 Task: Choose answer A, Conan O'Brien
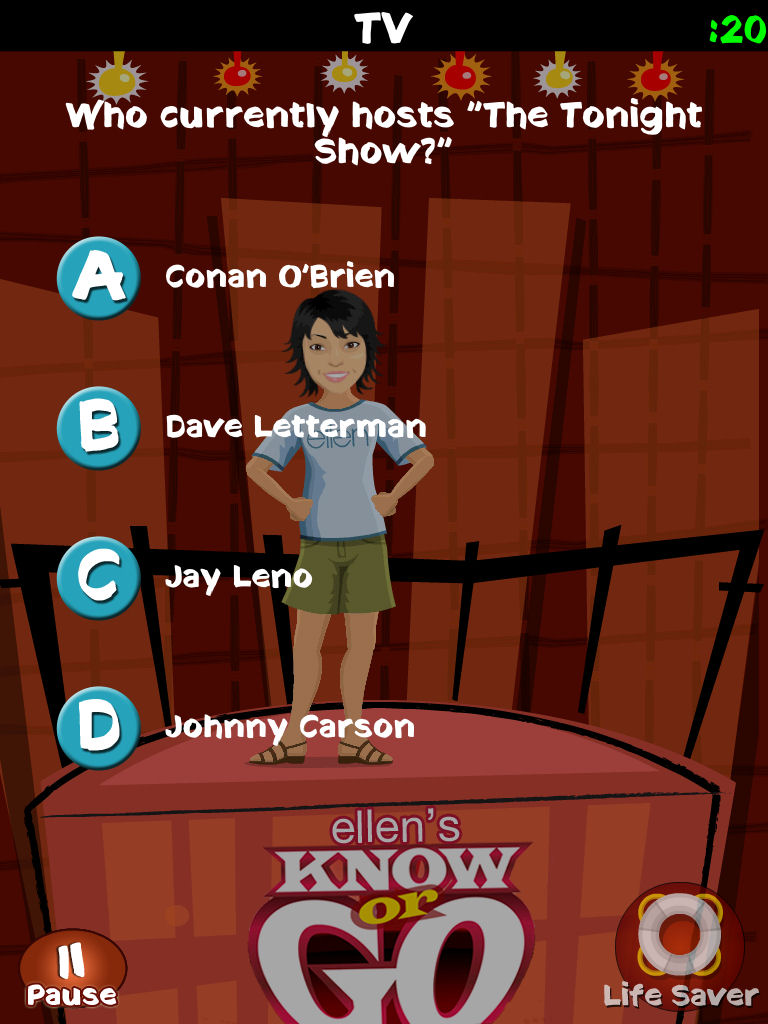click(x=98, y=277)
